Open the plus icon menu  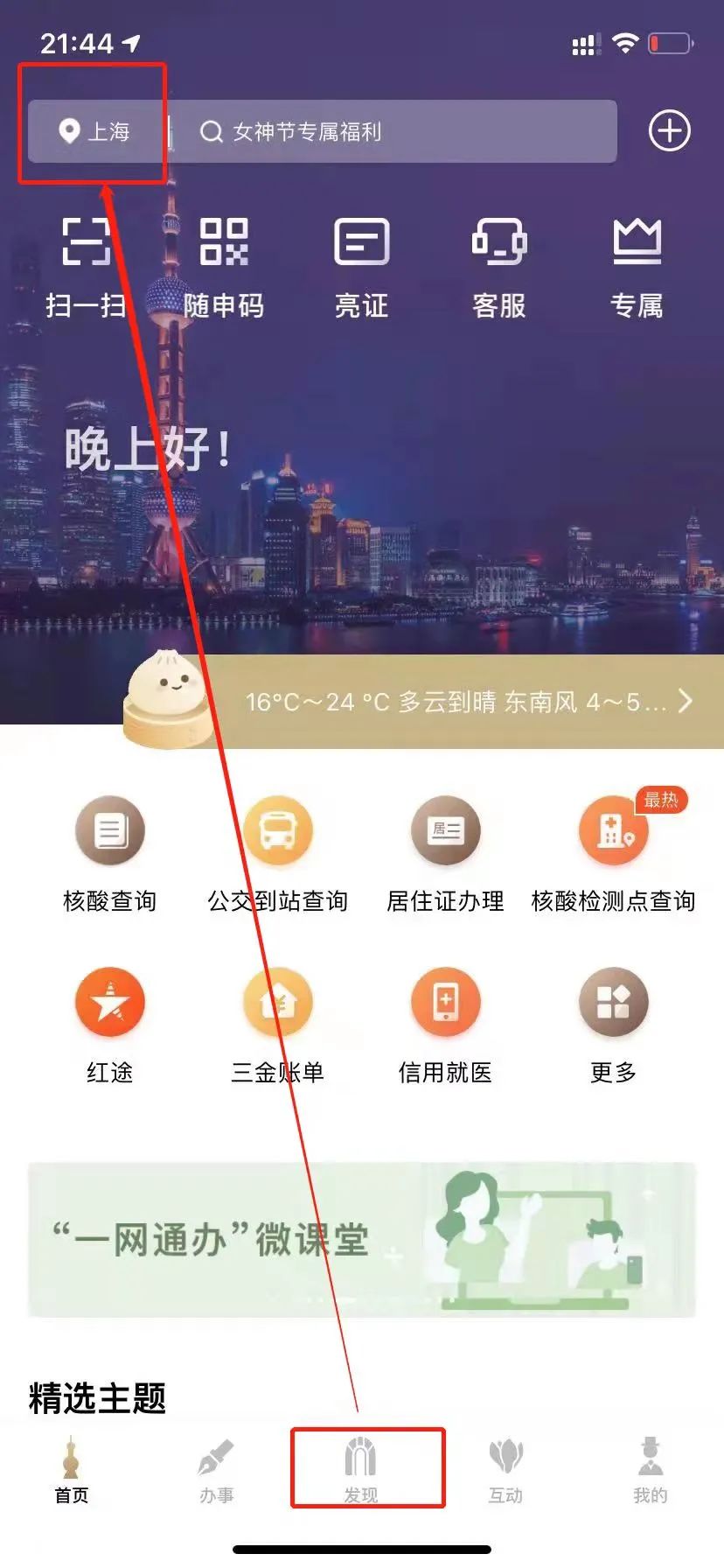pyautogui.click(x=669, y=131)
